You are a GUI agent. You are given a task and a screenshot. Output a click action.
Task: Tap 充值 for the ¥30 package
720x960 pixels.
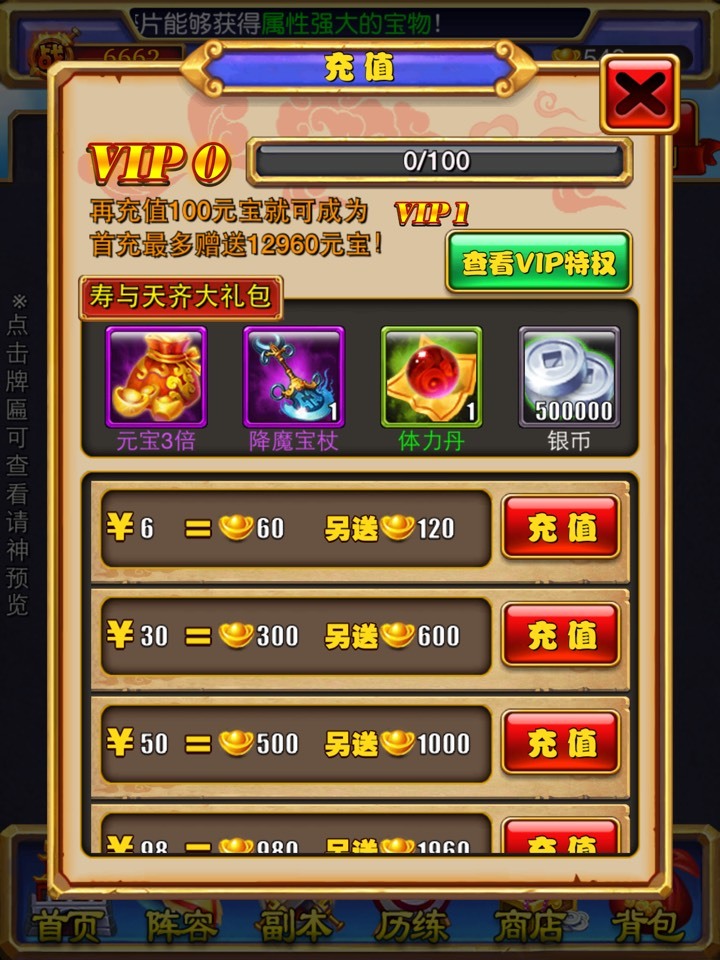561,635
